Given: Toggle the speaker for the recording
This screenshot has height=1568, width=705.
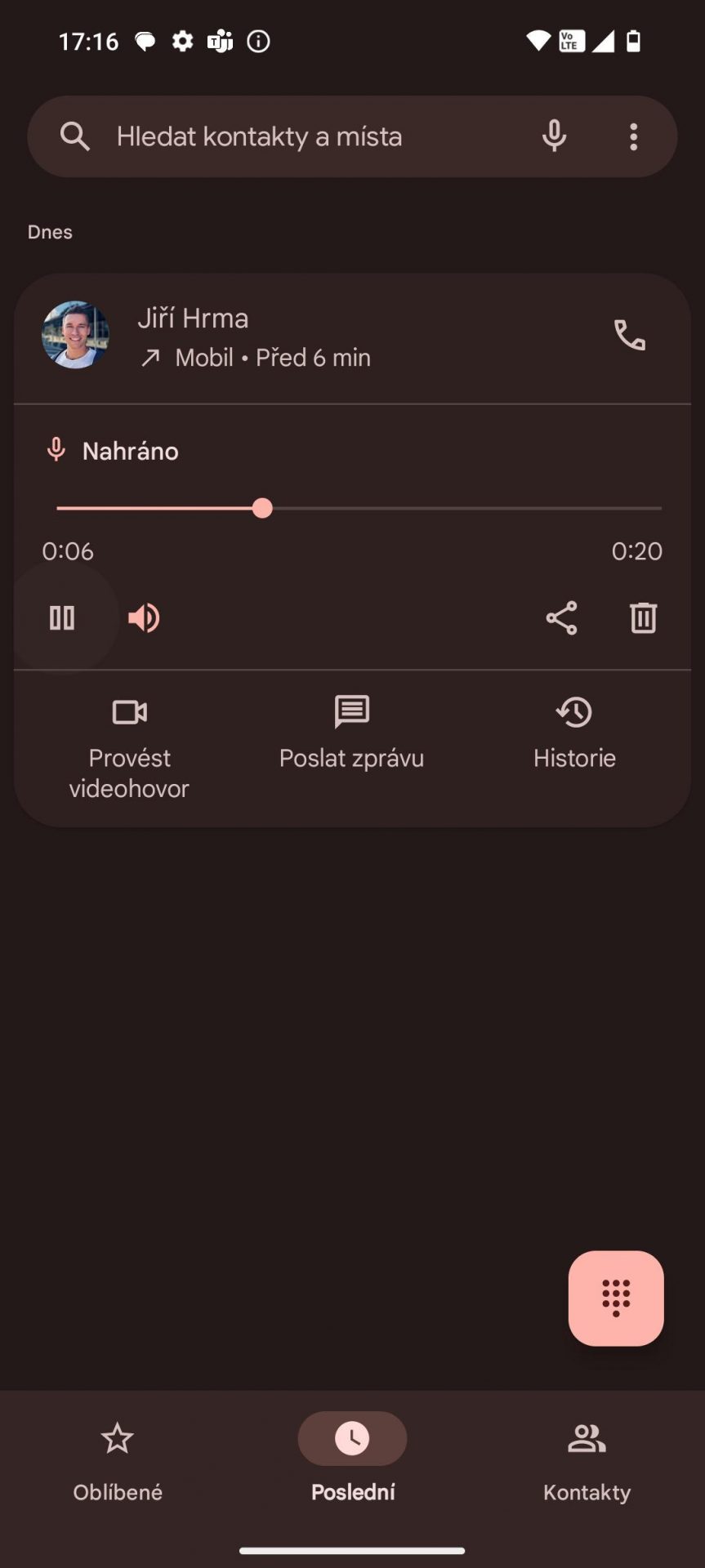Looking at the screenshot, I should pos(144,618).
